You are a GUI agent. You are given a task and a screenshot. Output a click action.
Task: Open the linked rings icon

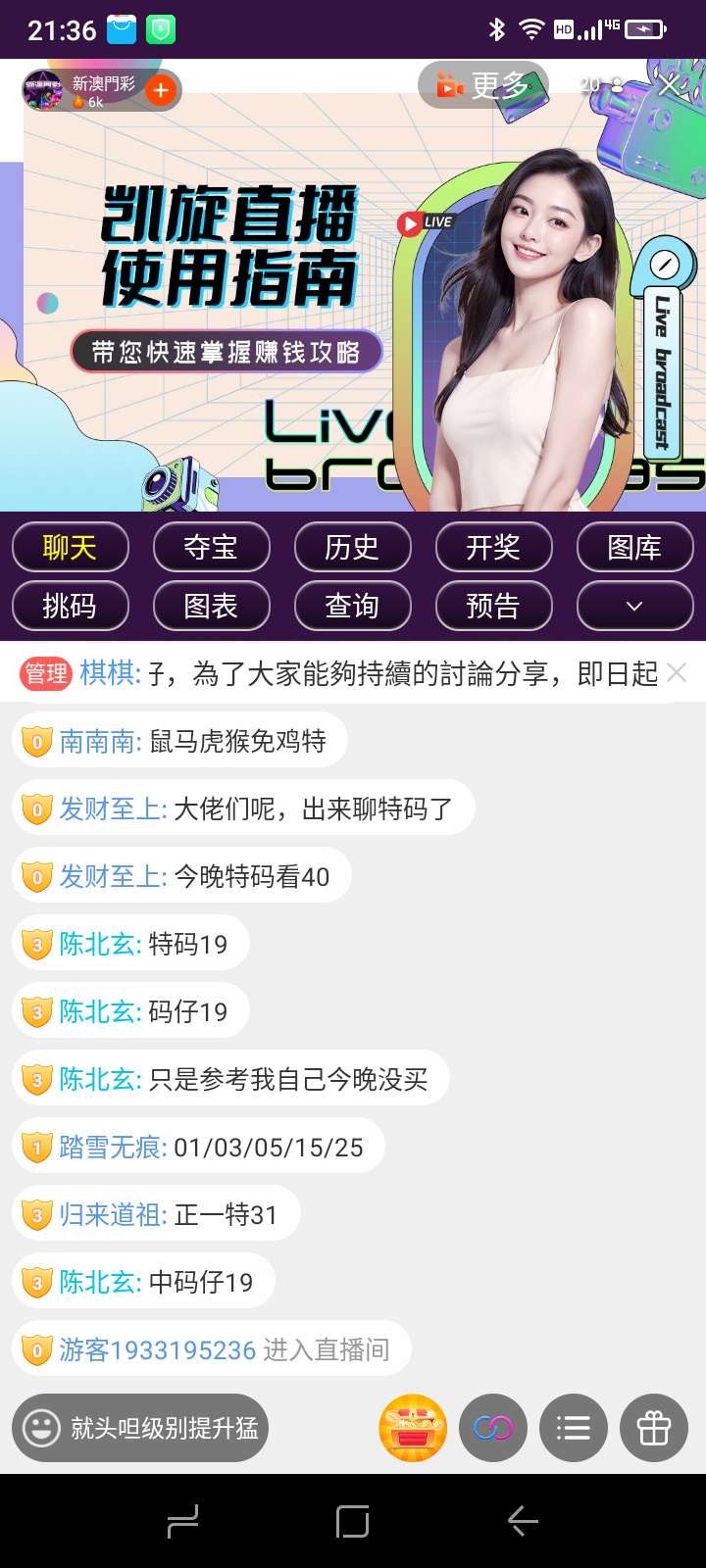tap(493, 1428)
